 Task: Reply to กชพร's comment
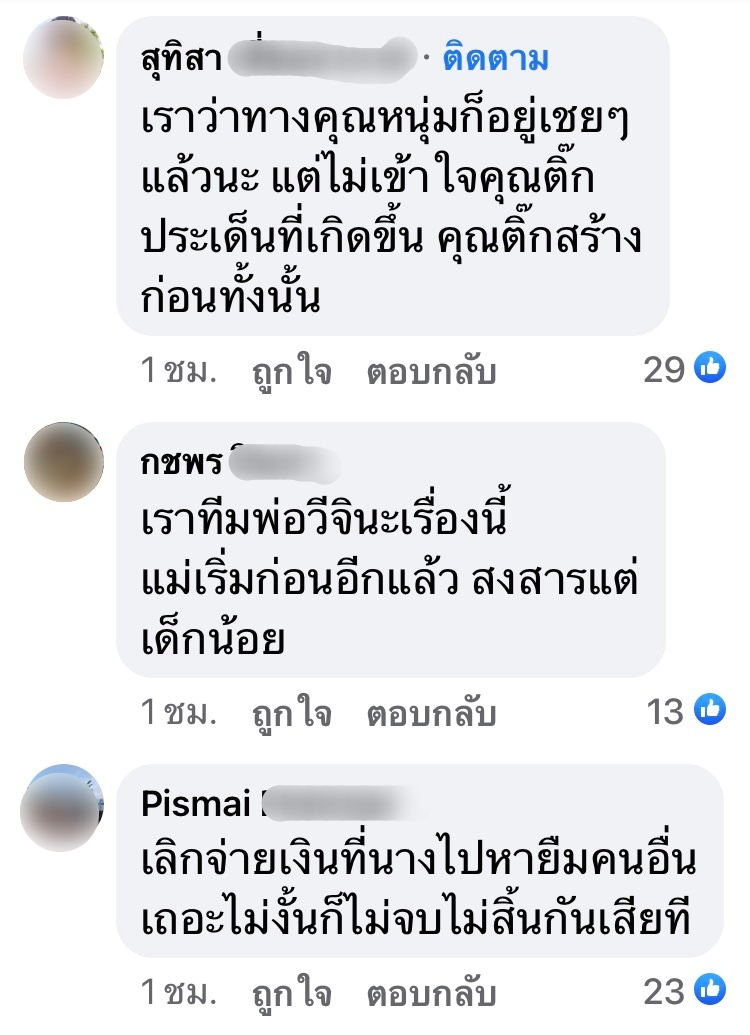(431, 713)
